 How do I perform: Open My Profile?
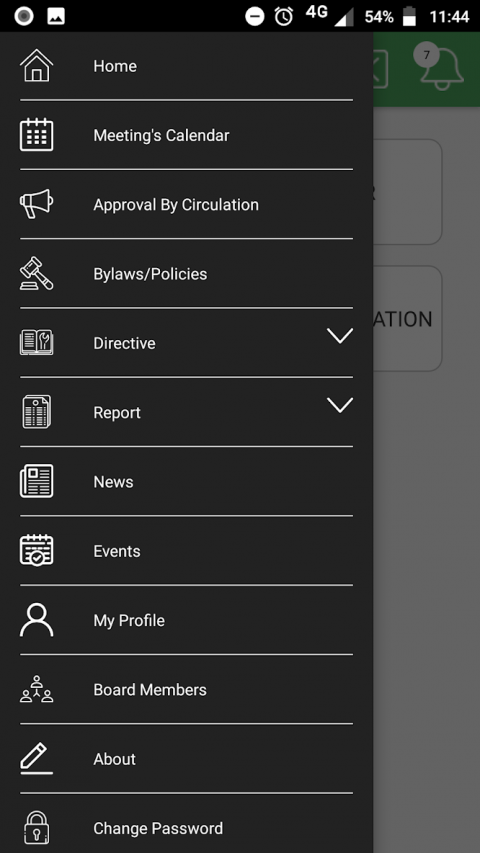187,620
